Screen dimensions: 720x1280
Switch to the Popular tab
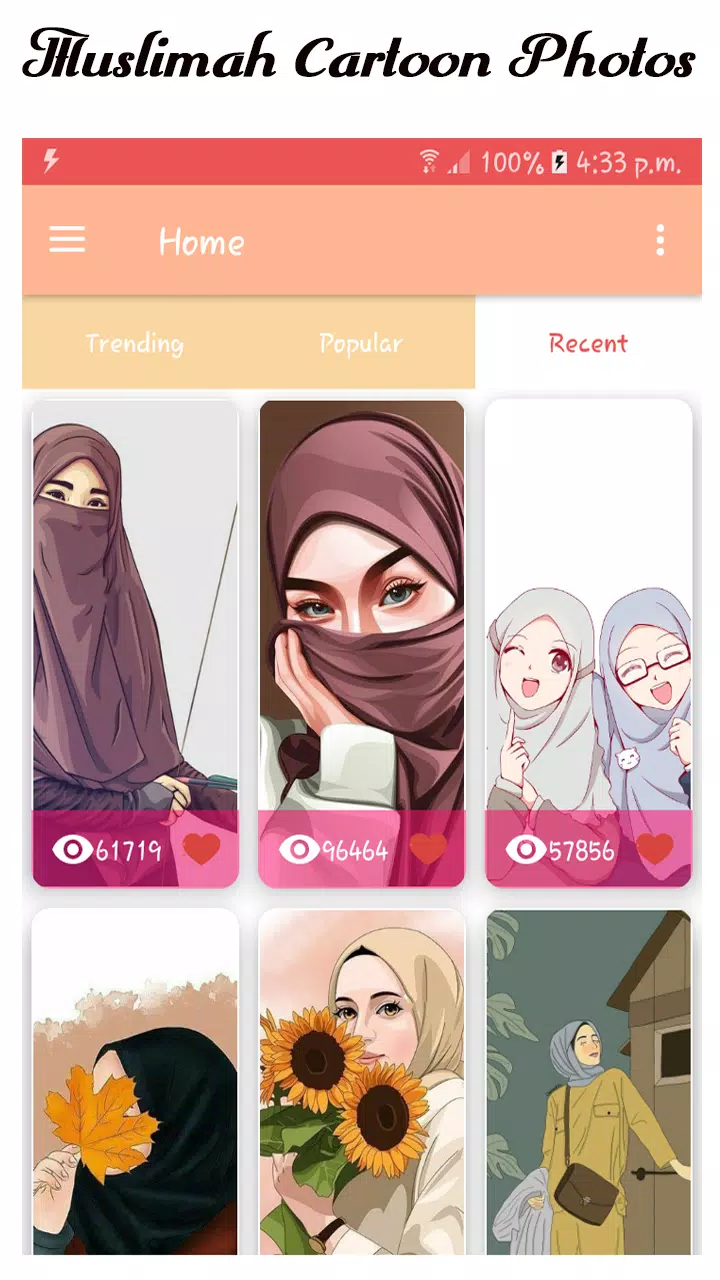click(361, 343)
